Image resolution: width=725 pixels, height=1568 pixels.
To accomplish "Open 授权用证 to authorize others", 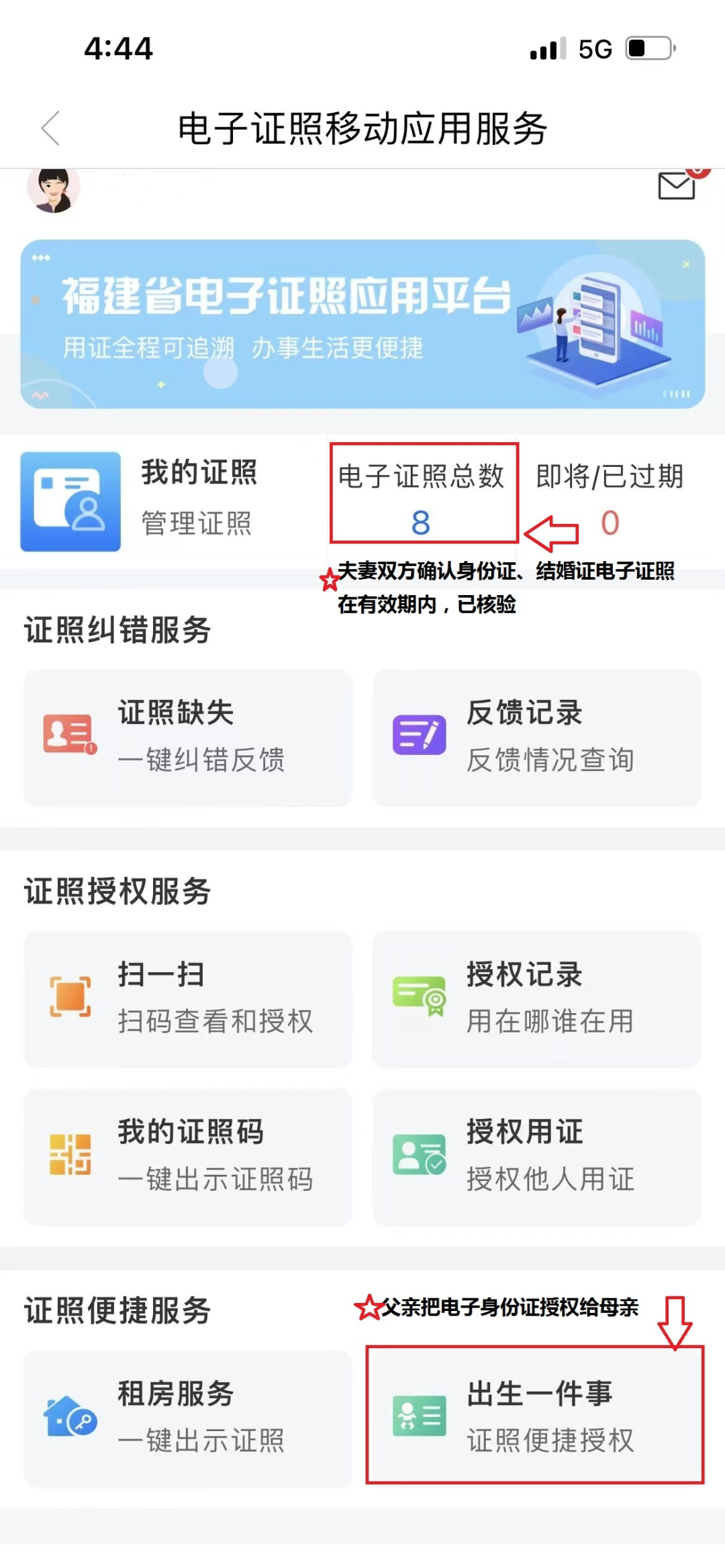I will [536, 1155].
